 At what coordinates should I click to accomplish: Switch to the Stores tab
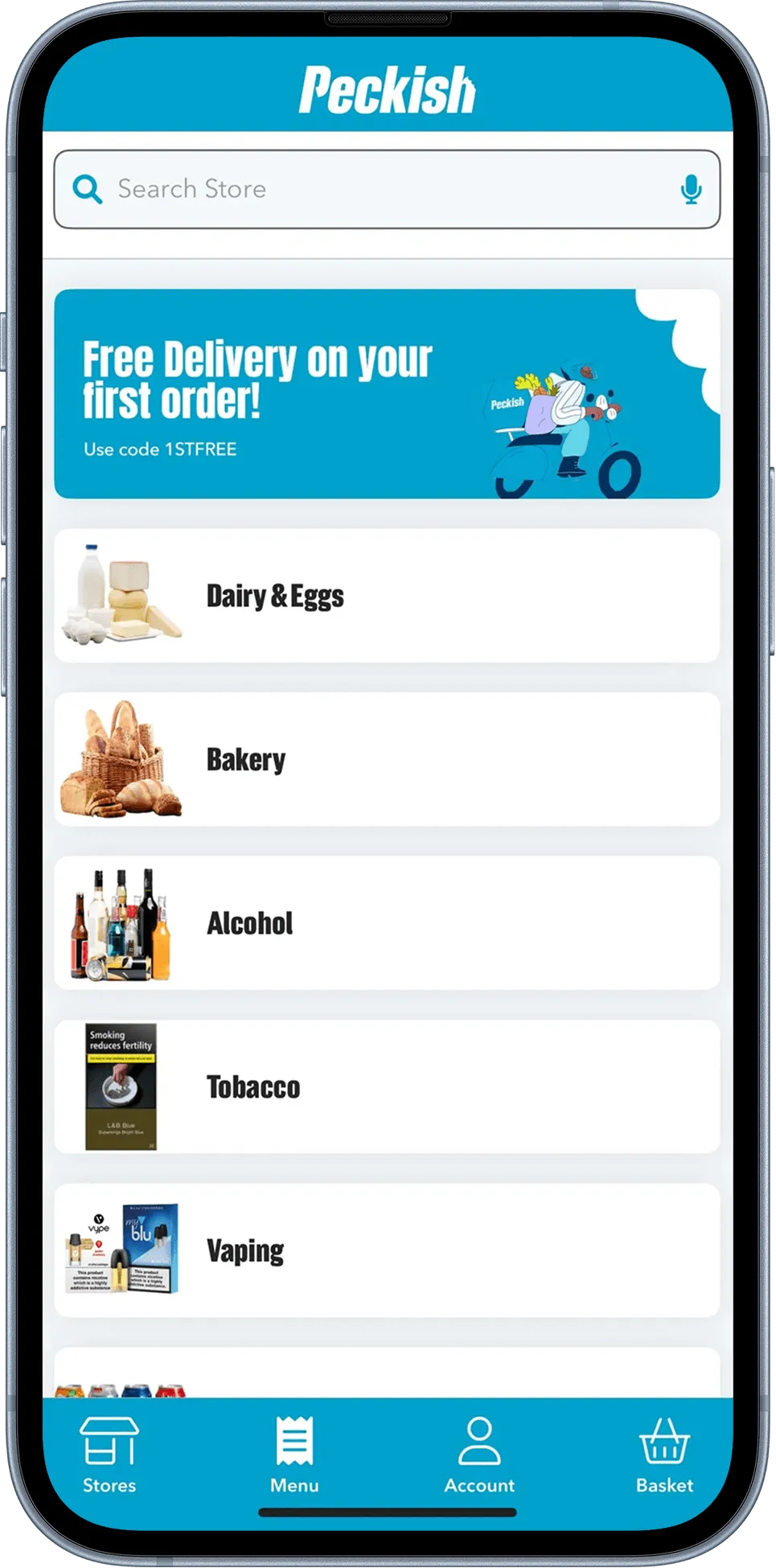[x=109, y=1455]
